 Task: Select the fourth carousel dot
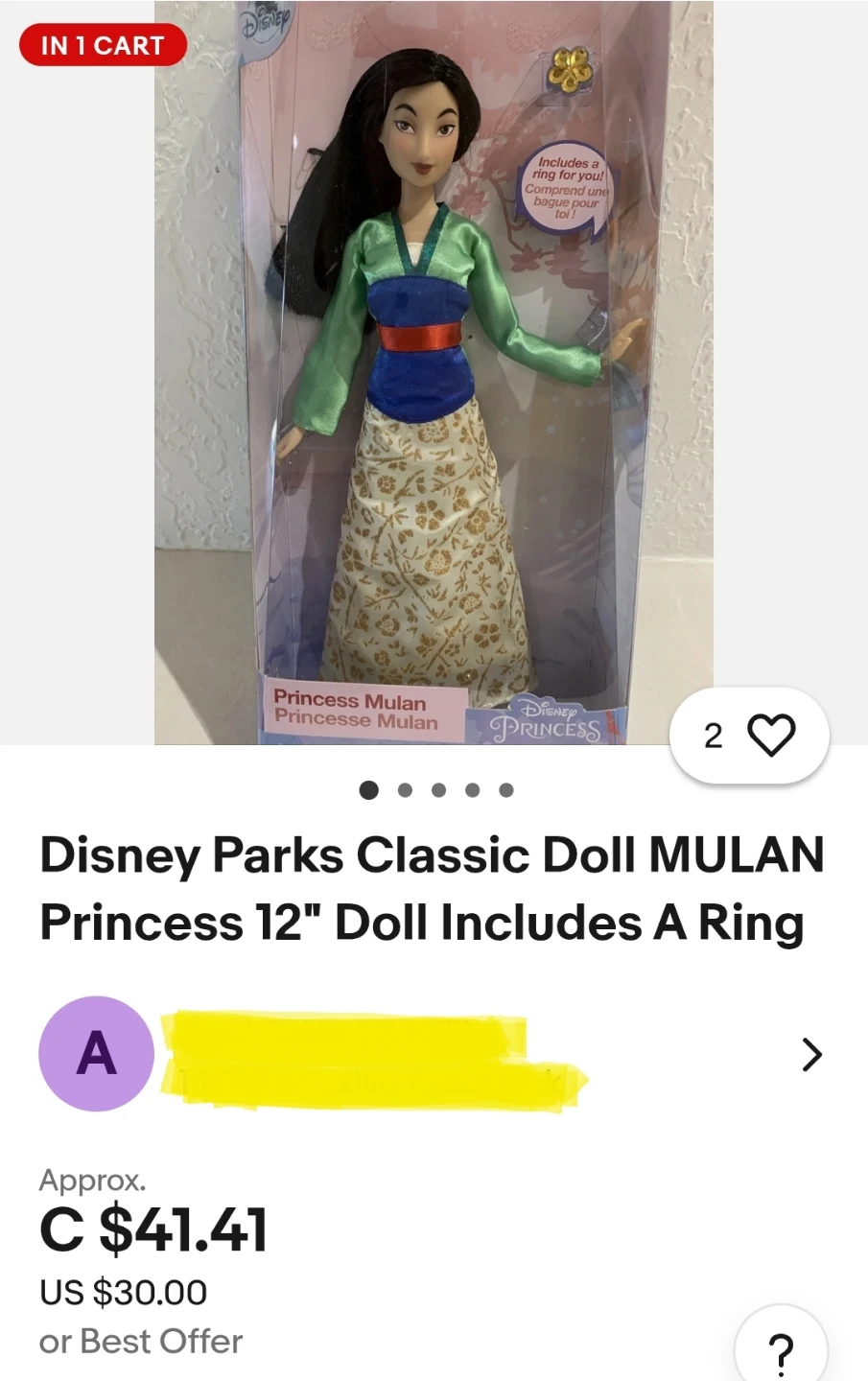coord(472,789)
